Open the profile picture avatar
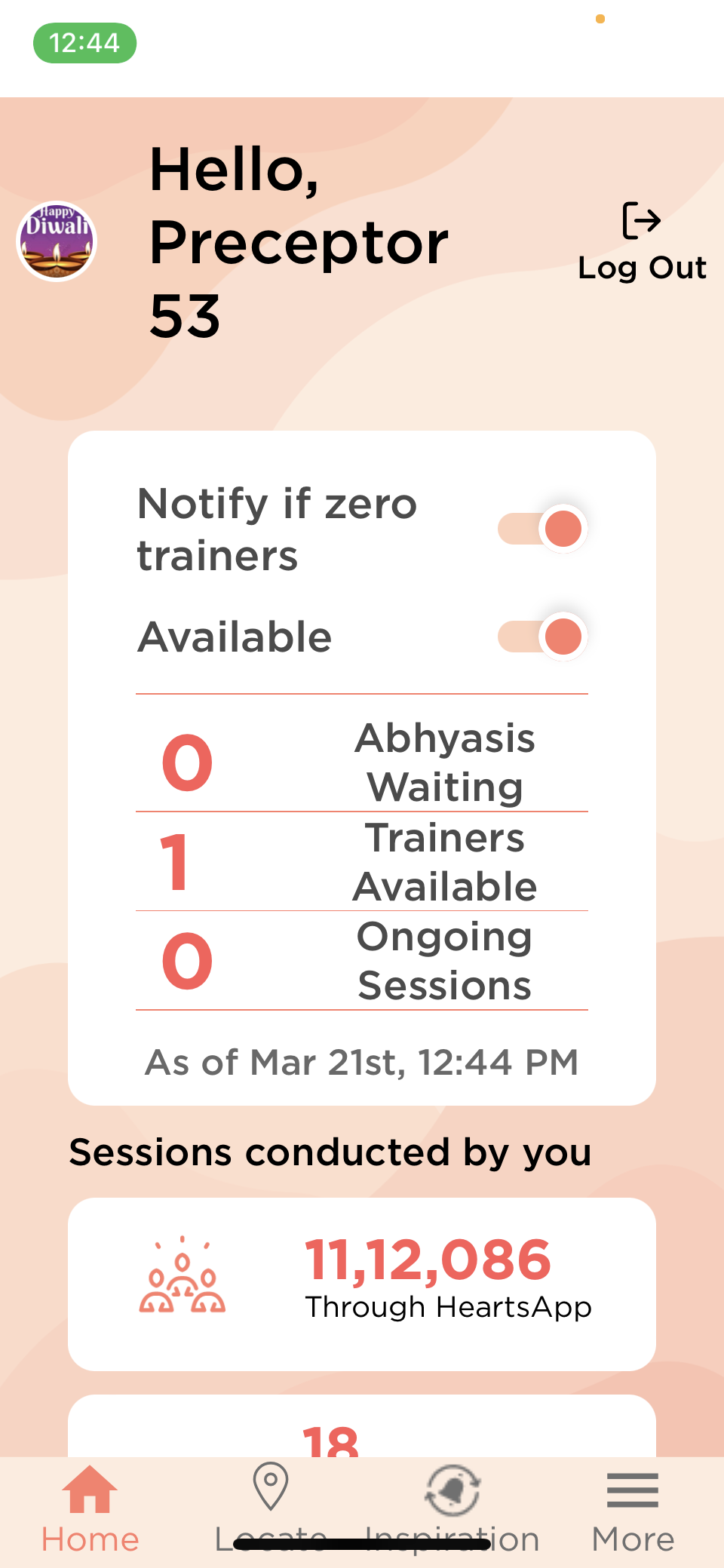 coord(57,241)
